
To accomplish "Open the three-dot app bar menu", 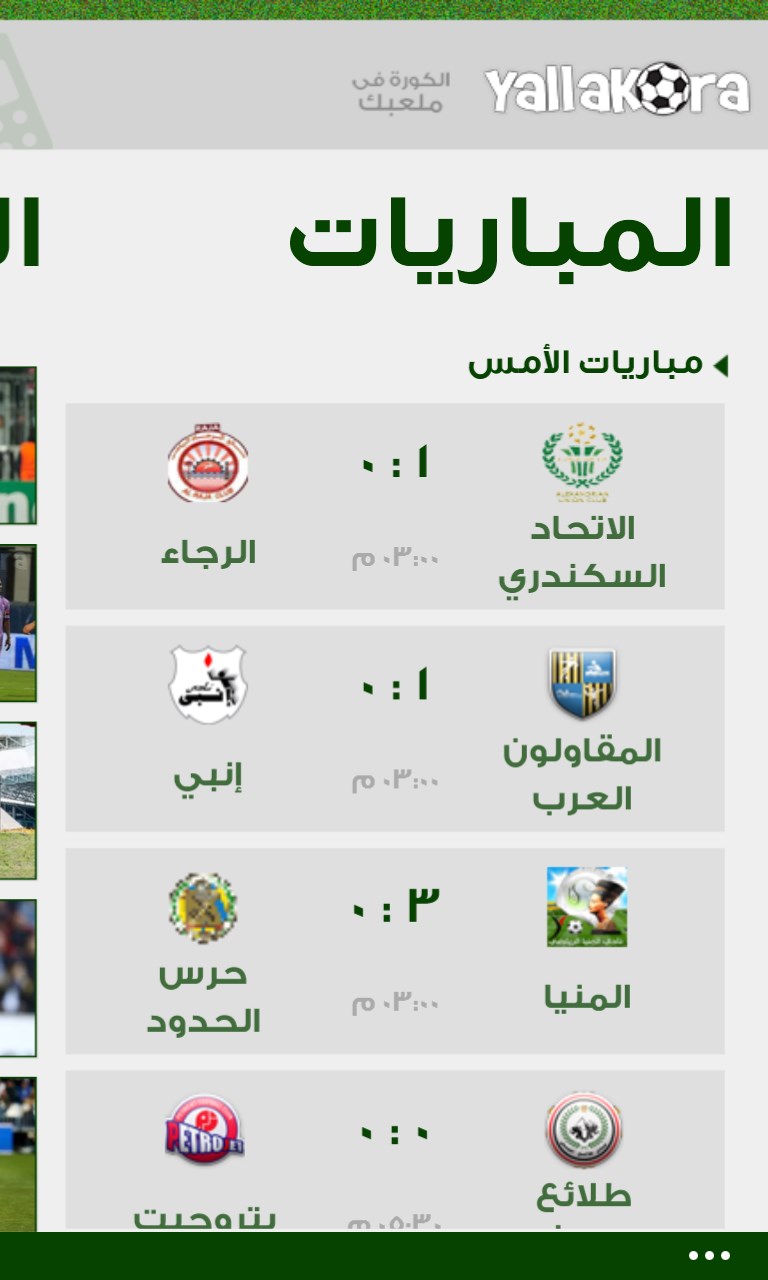I will click(709, 1256).
